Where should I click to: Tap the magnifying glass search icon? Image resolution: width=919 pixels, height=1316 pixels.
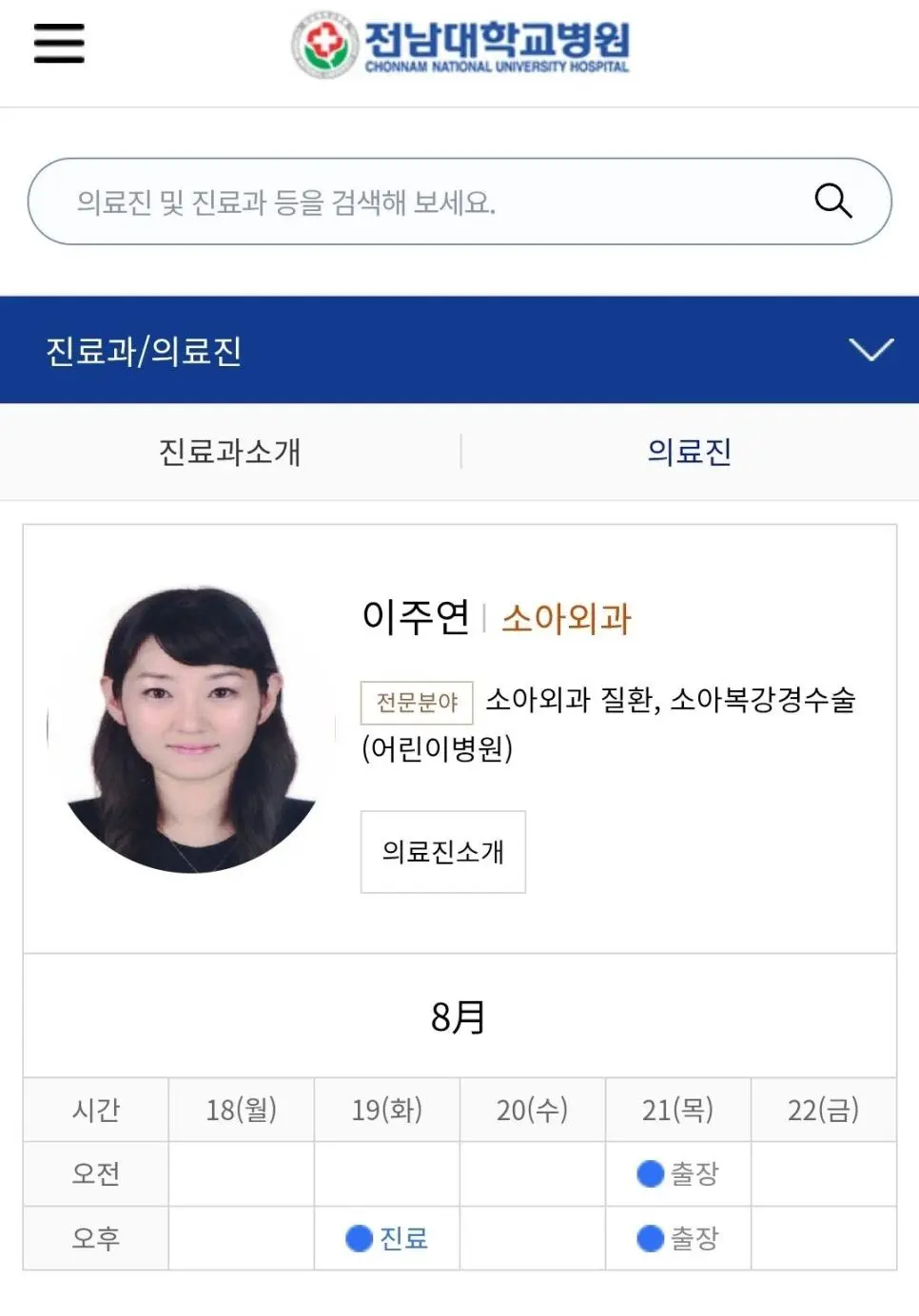coord(832,201)
